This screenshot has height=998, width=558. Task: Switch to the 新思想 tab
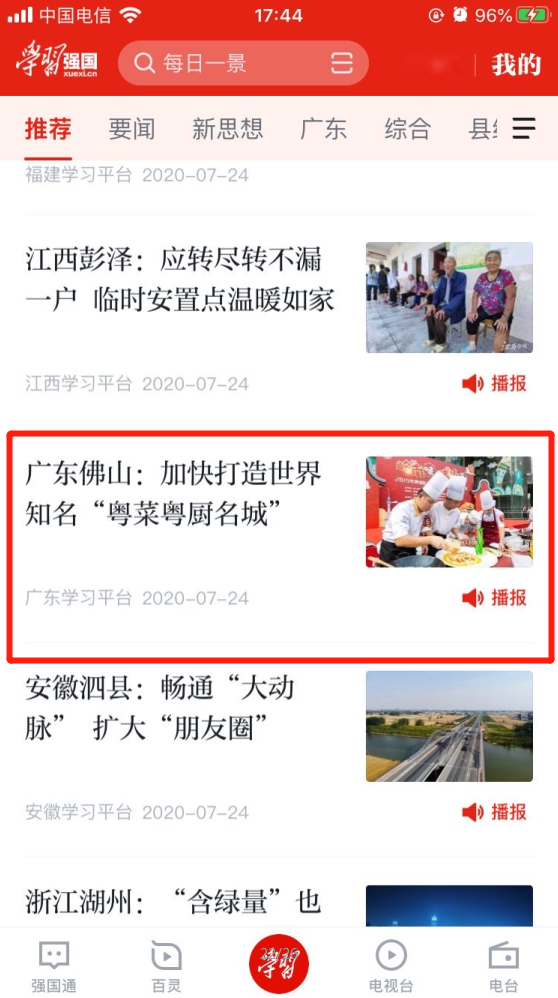227,129
